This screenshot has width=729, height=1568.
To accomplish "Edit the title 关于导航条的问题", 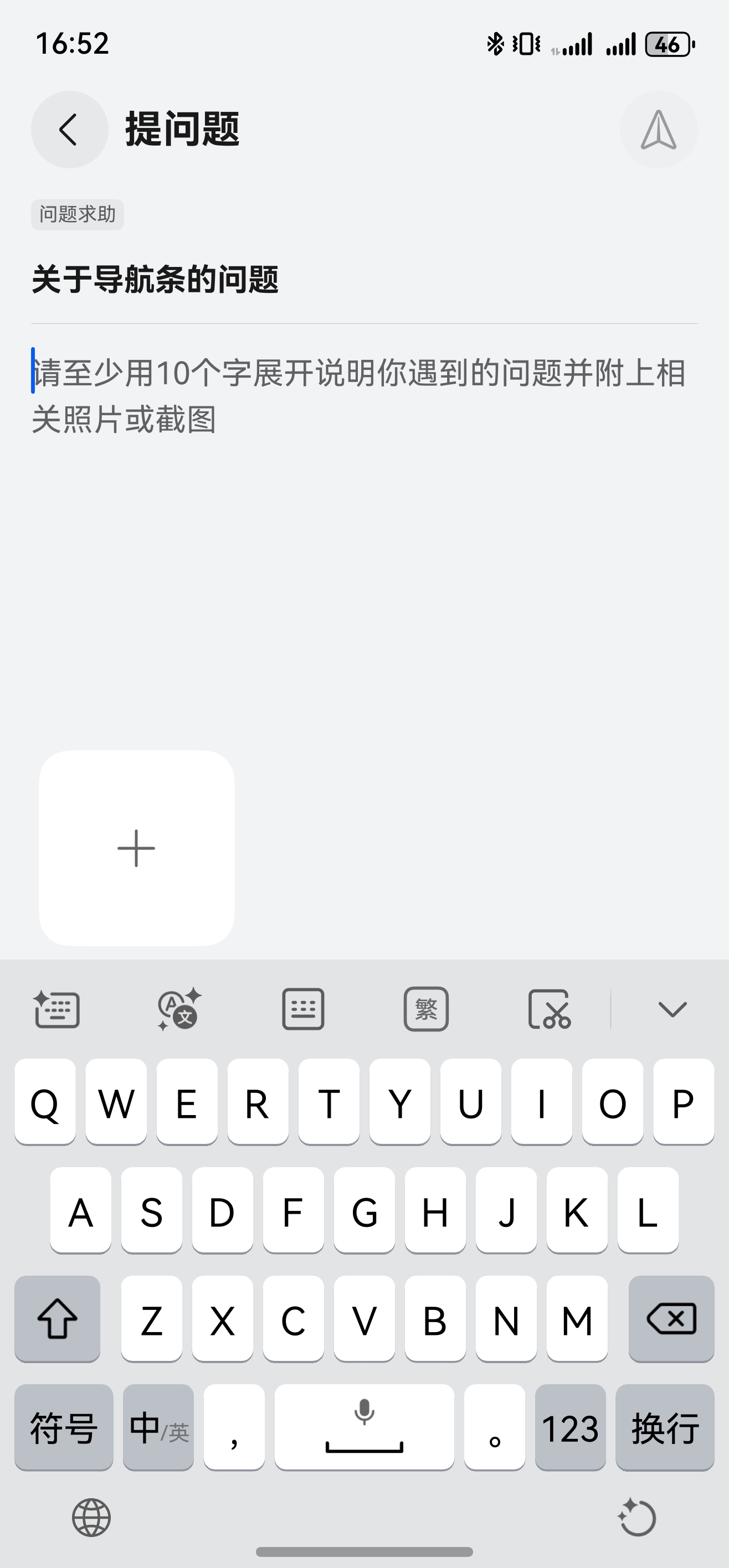I will (155, 280).
